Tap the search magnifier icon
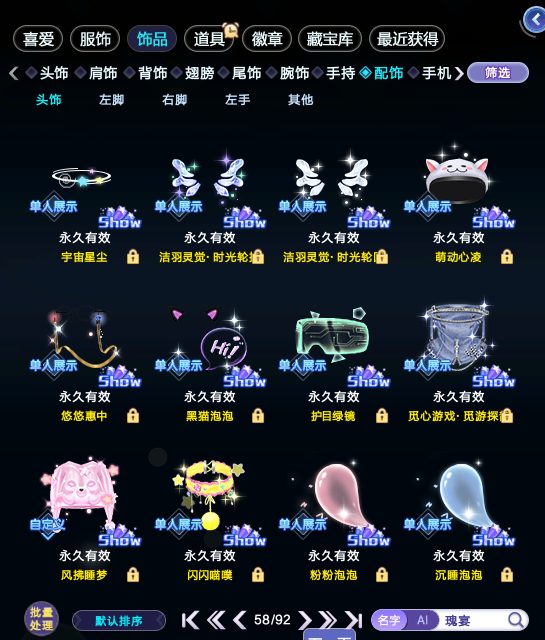Image resolution: width=545 pixels, height=640 pixels. [516, 620]
